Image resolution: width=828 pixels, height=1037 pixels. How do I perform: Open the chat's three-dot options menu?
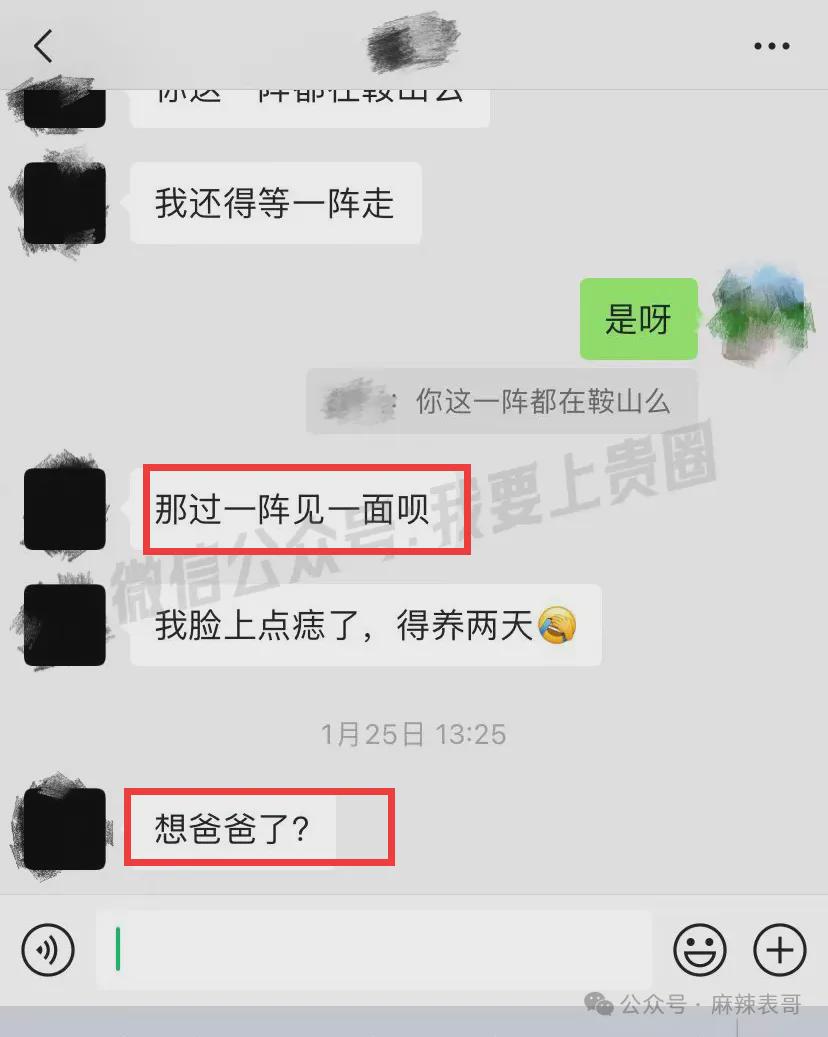pyautogui.click(x=771, y=46)
